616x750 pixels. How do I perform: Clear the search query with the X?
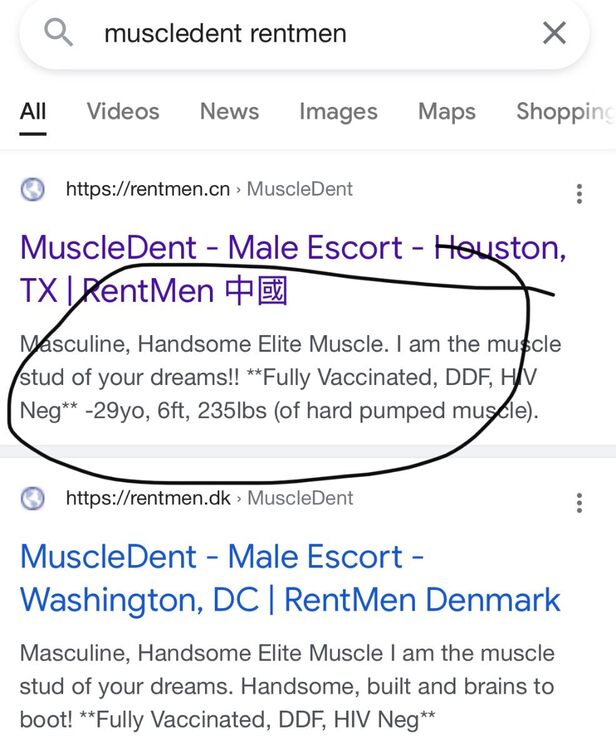[x=554, y=34]
